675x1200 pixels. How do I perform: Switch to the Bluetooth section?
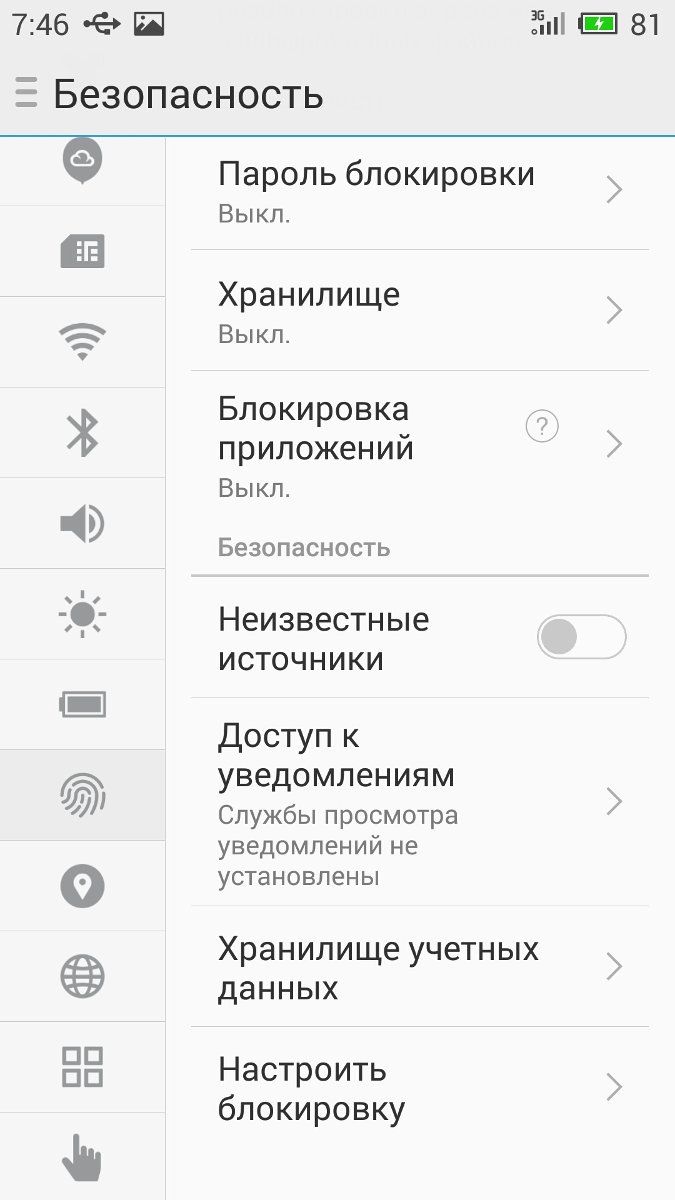point(82,432)
